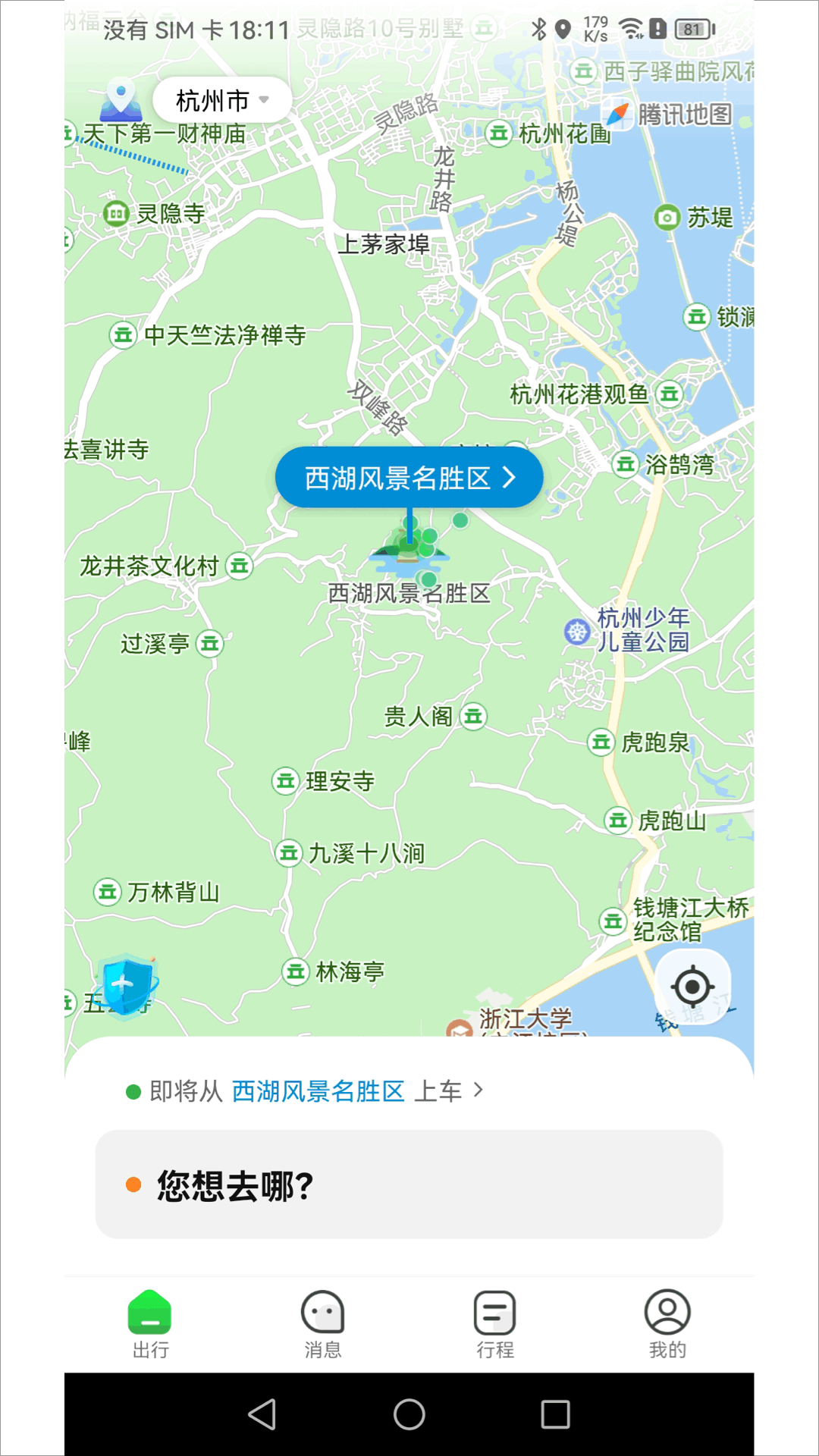
Task: Select the 杭州少年儿童公园 snowflake marker
Action: (x=575, y=632)
